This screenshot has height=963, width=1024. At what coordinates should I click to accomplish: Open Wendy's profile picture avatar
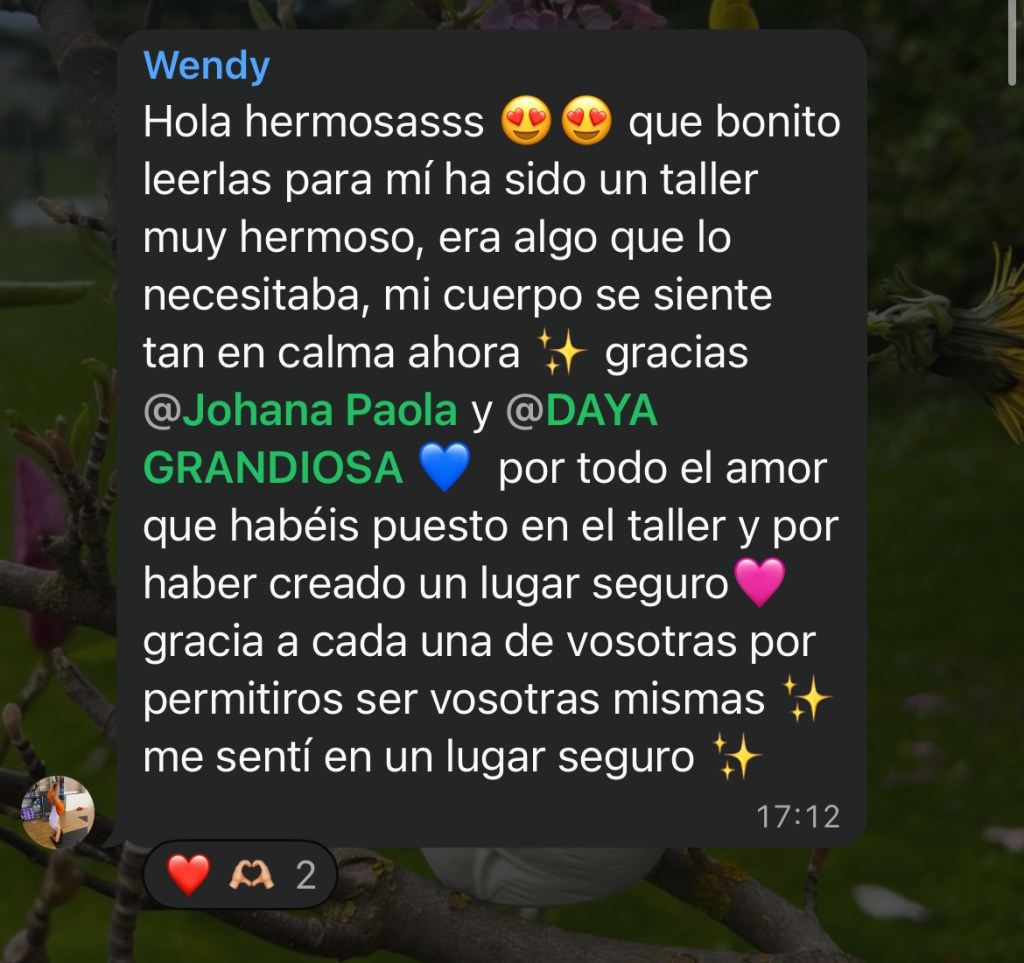coord(58,811)
